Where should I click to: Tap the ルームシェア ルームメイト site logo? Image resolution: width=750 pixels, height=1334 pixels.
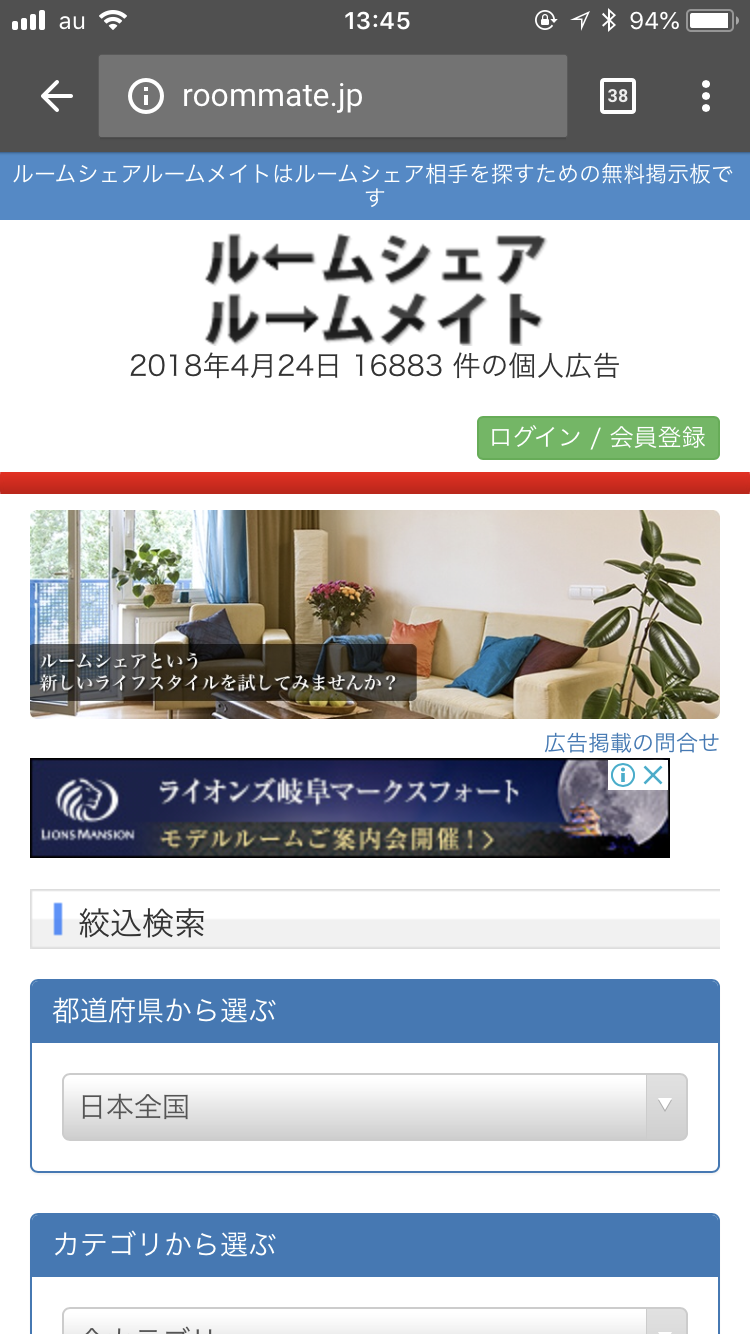375,290
